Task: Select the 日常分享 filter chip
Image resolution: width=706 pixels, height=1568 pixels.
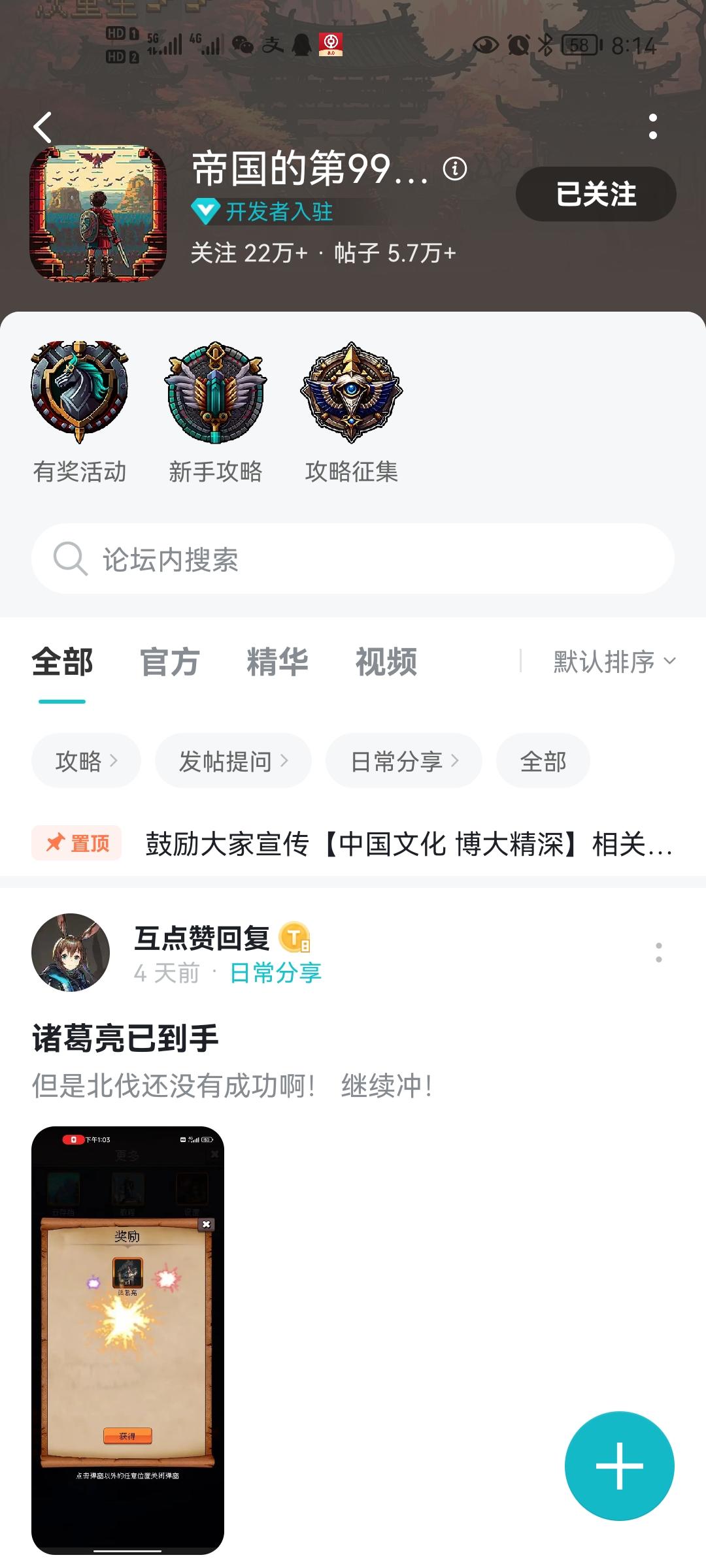Action: point(403,761)
